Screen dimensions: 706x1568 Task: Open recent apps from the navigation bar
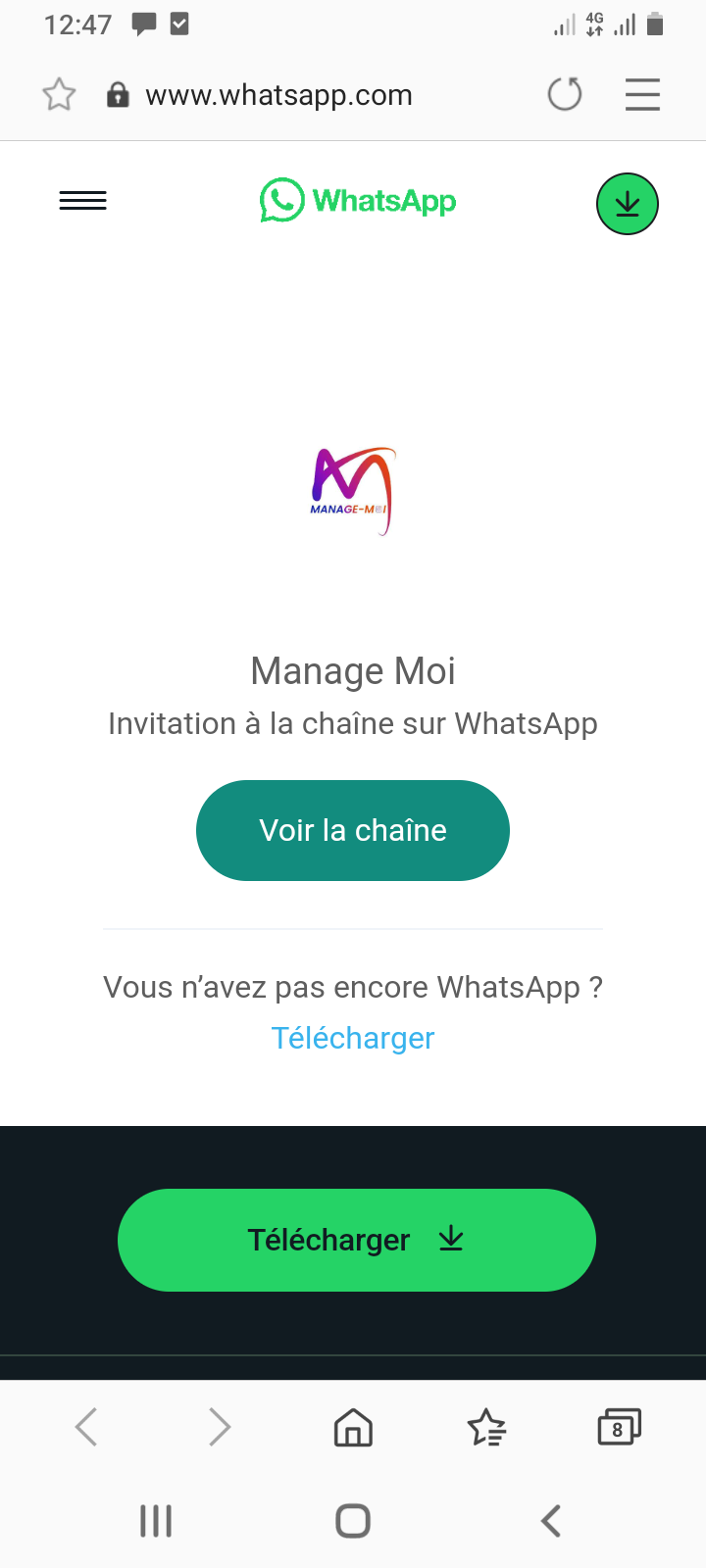(156, 1521)
